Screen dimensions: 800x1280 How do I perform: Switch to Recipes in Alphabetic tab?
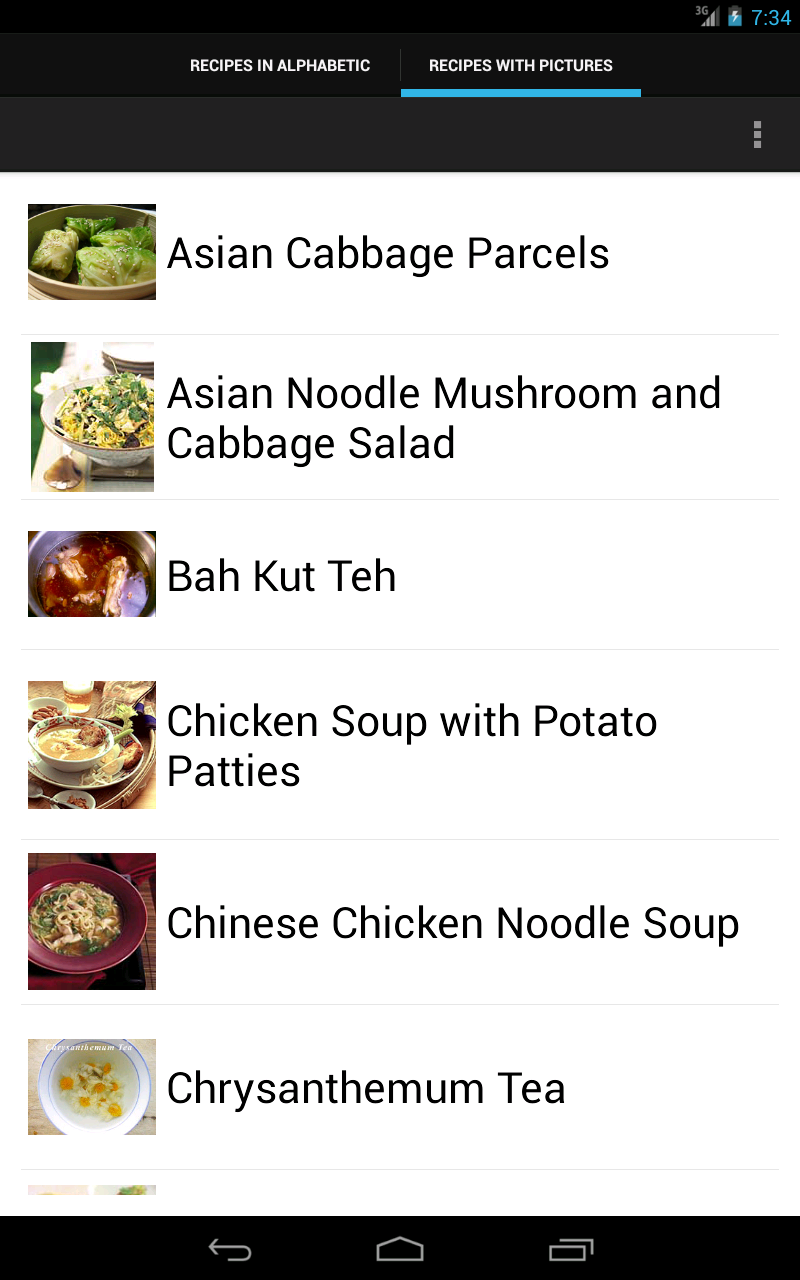(x=280, y=66)
